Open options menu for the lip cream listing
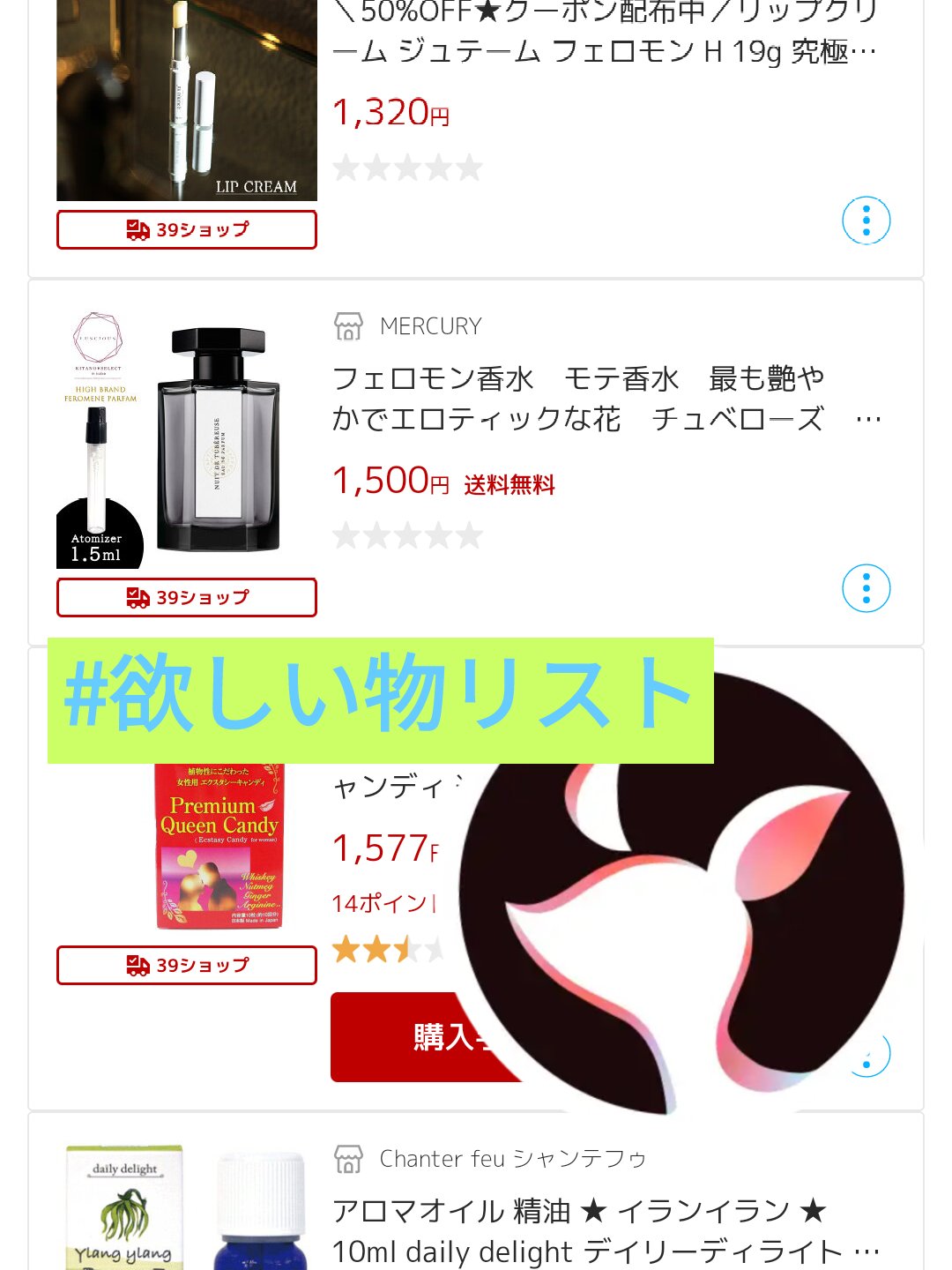The image size is (952, 1270). tap(868, 221)
